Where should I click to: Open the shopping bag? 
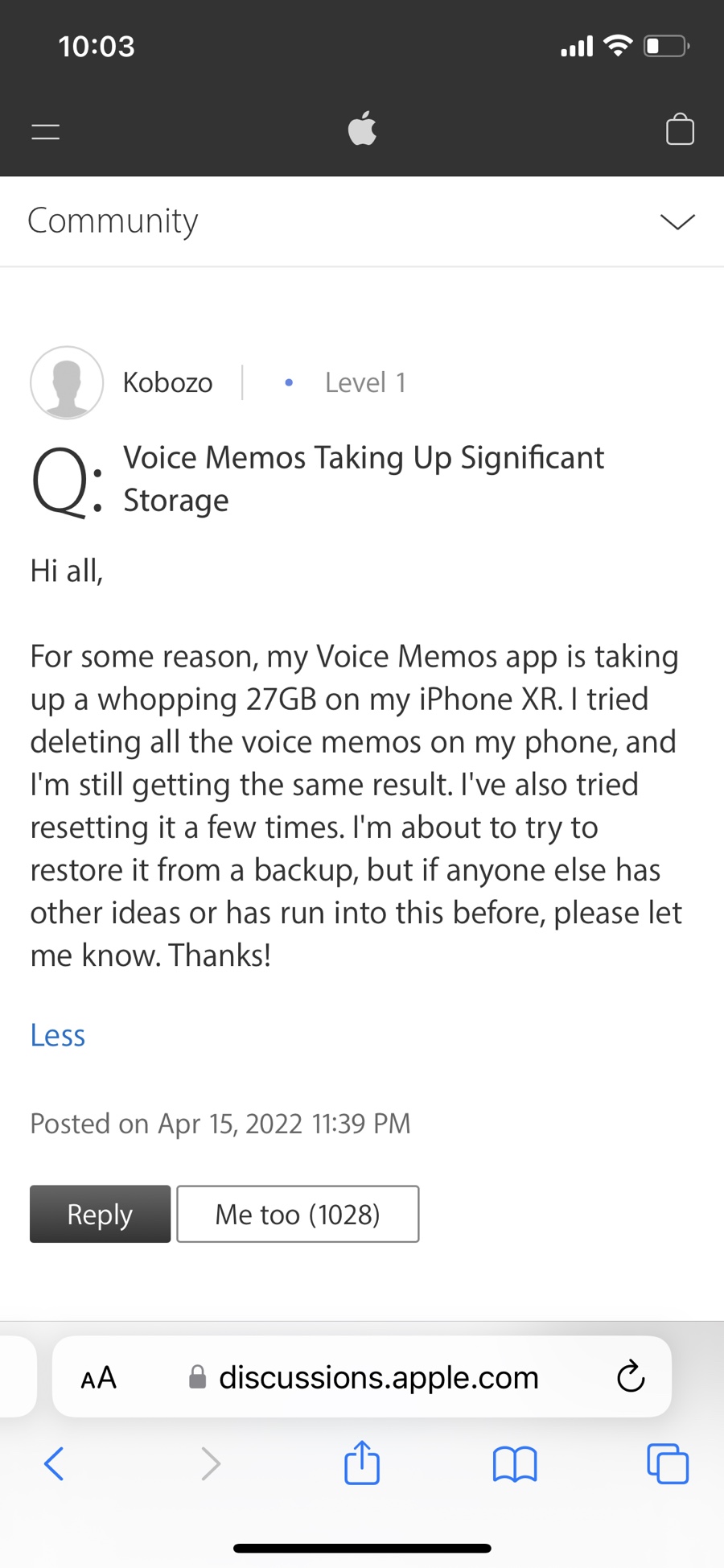click(x=680, y=129)
